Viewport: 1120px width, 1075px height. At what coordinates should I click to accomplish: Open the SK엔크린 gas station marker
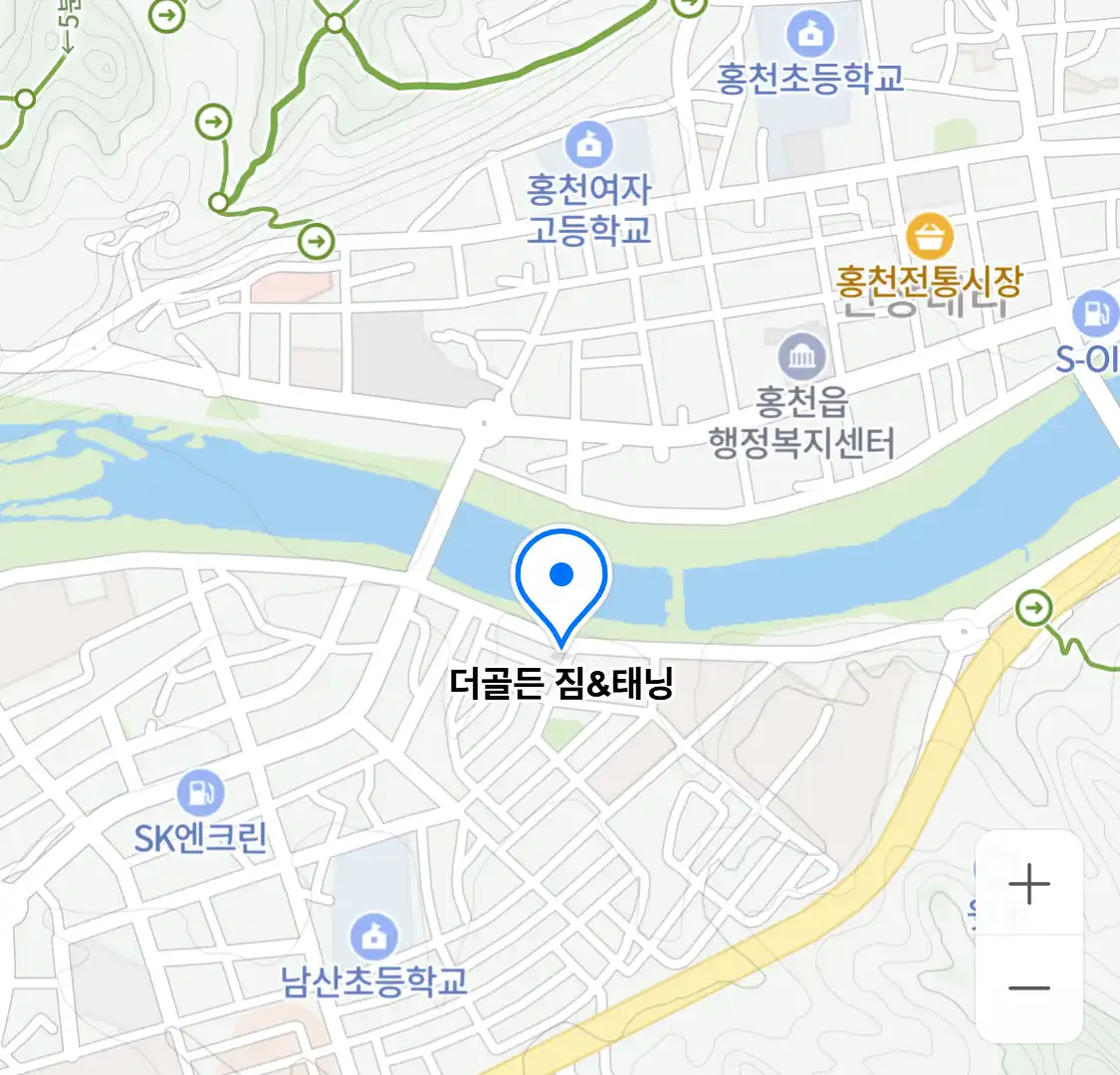[201, 793]
